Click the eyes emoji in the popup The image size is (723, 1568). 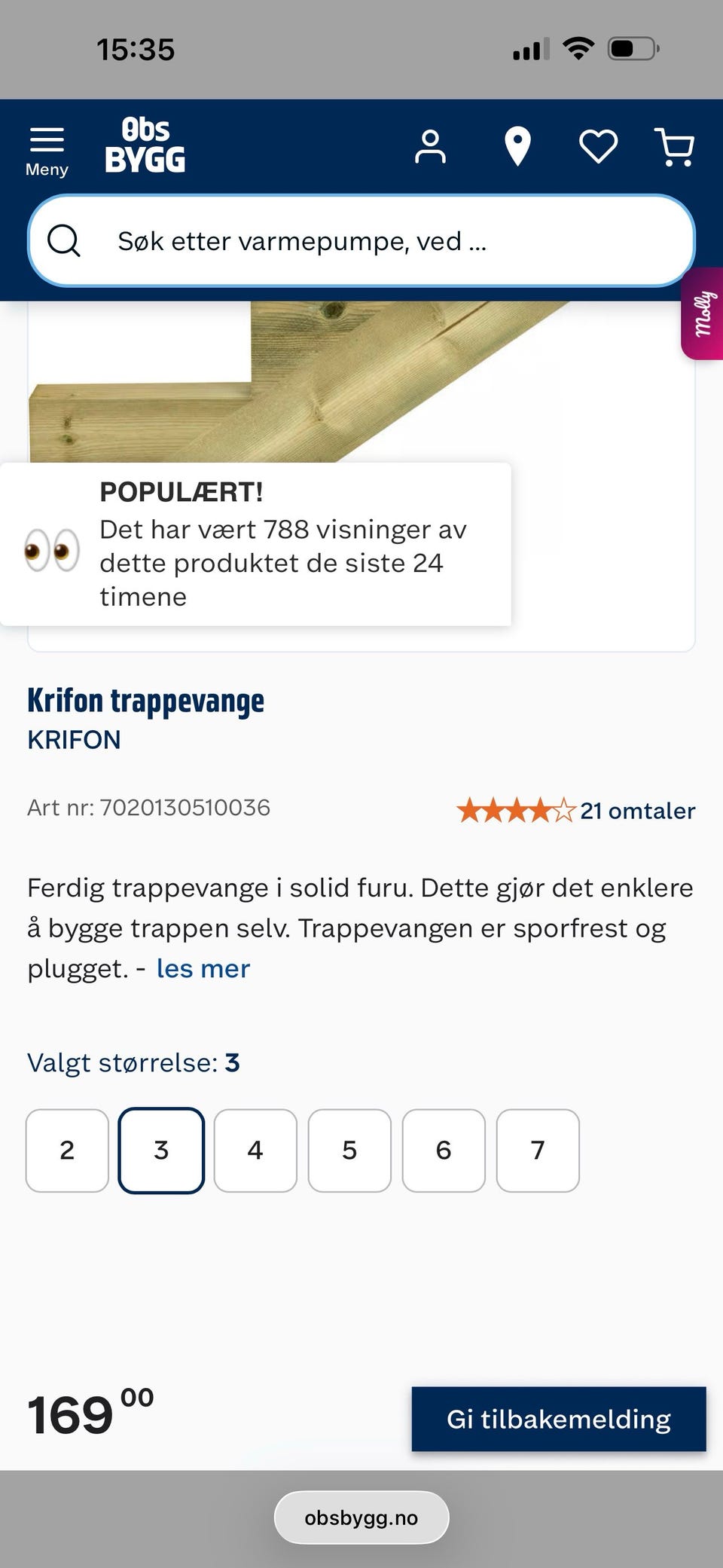(x=51, y=550)
